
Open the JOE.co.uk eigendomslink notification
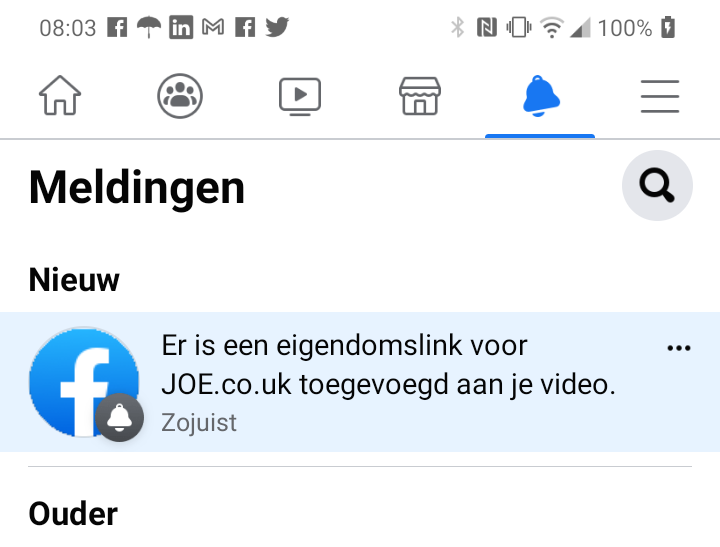[x=386, y=382]
